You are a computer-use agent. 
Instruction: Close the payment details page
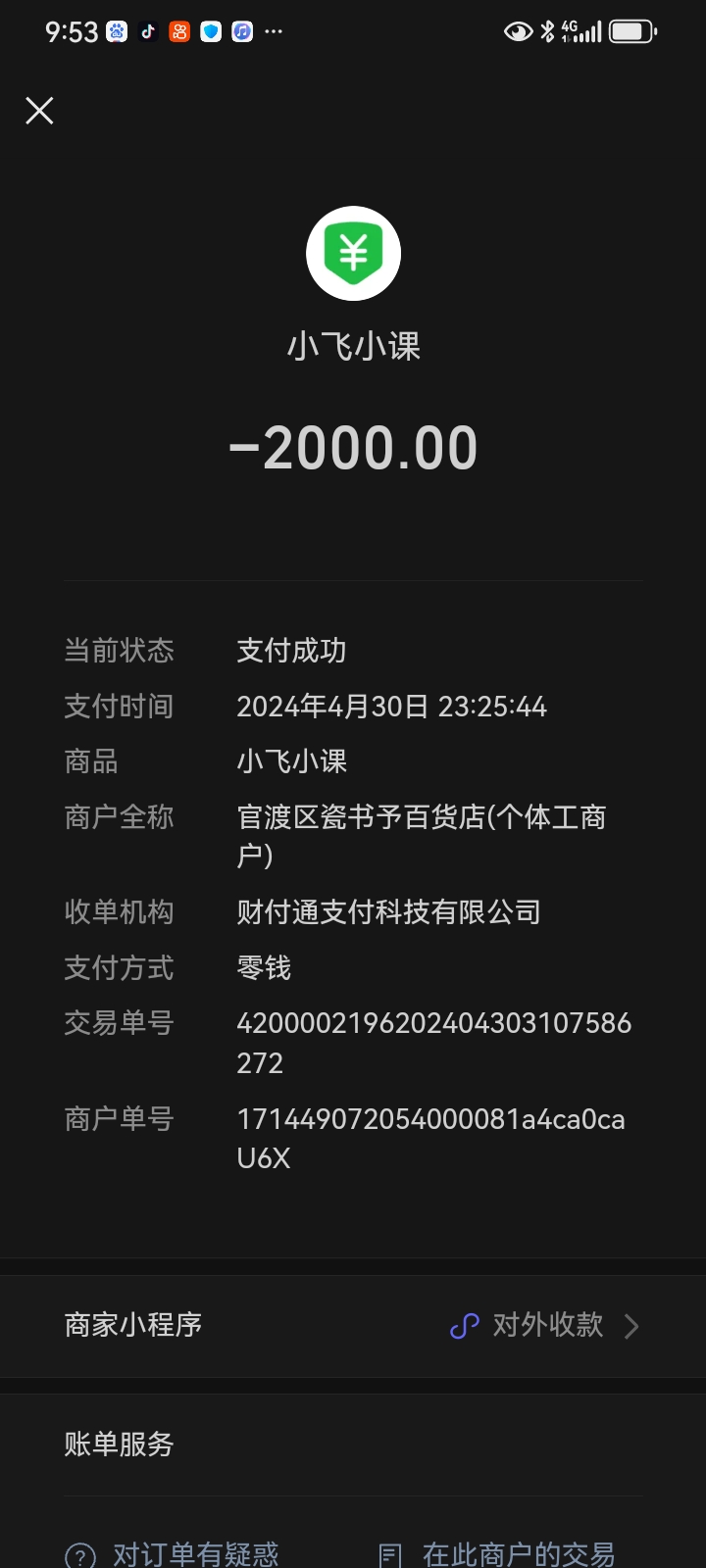[x=39, y=111]
